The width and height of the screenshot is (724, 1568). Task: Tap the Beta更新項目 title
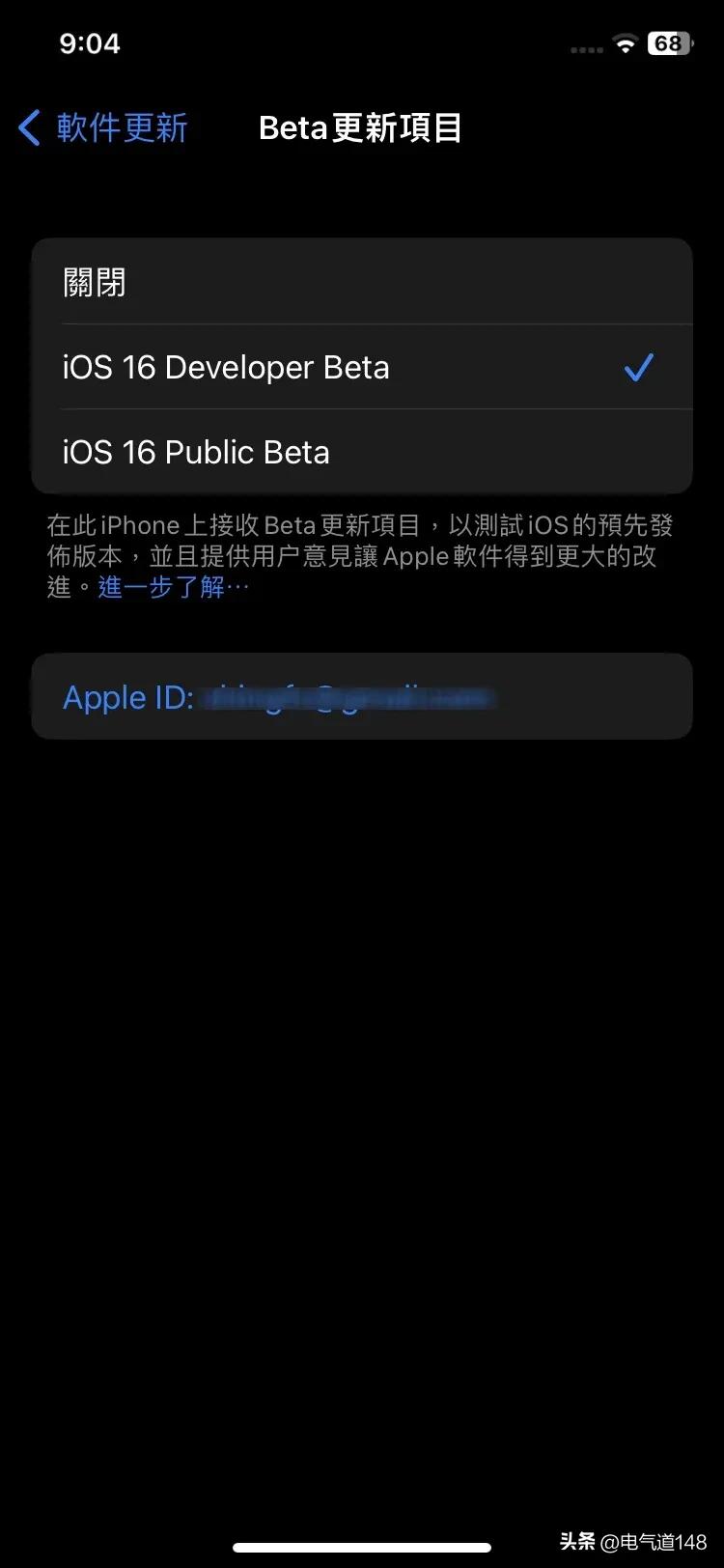click(x=361, y=126)
